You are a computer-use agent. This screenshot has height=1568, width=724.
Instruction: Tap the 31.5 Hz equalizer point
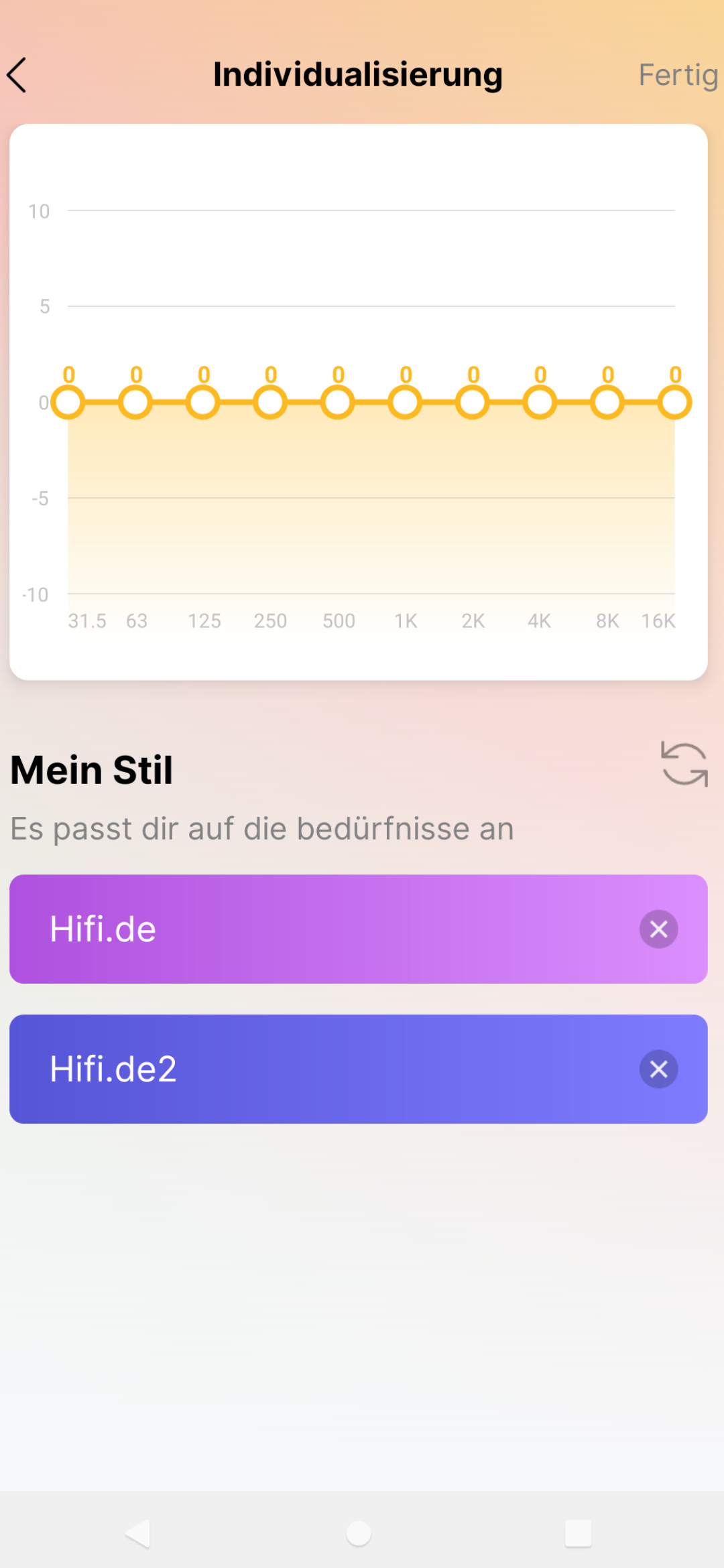coord(68,403)
